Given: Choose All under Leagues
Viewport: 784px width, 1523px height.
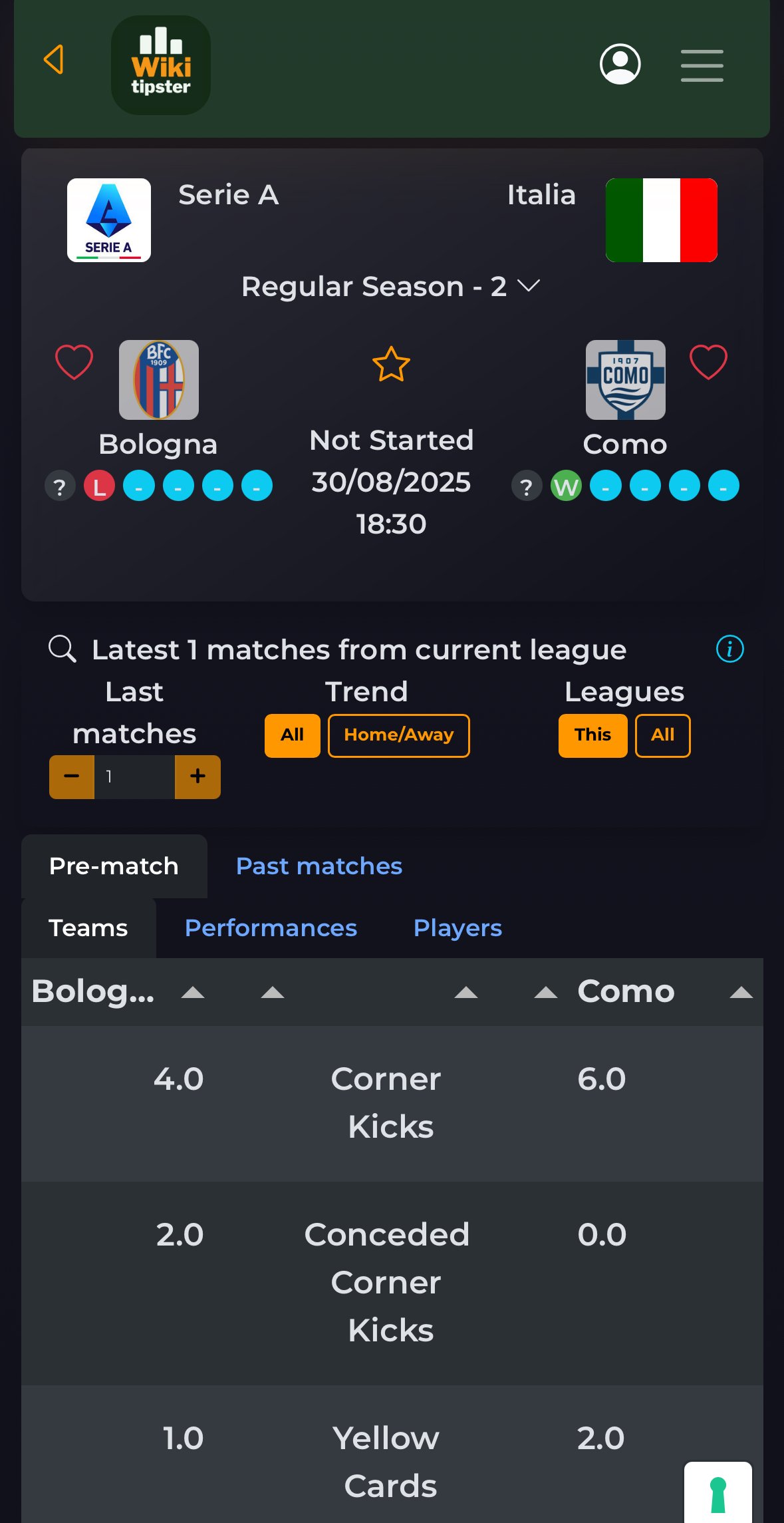Looking at the screenshot, I should click(662, 735).
